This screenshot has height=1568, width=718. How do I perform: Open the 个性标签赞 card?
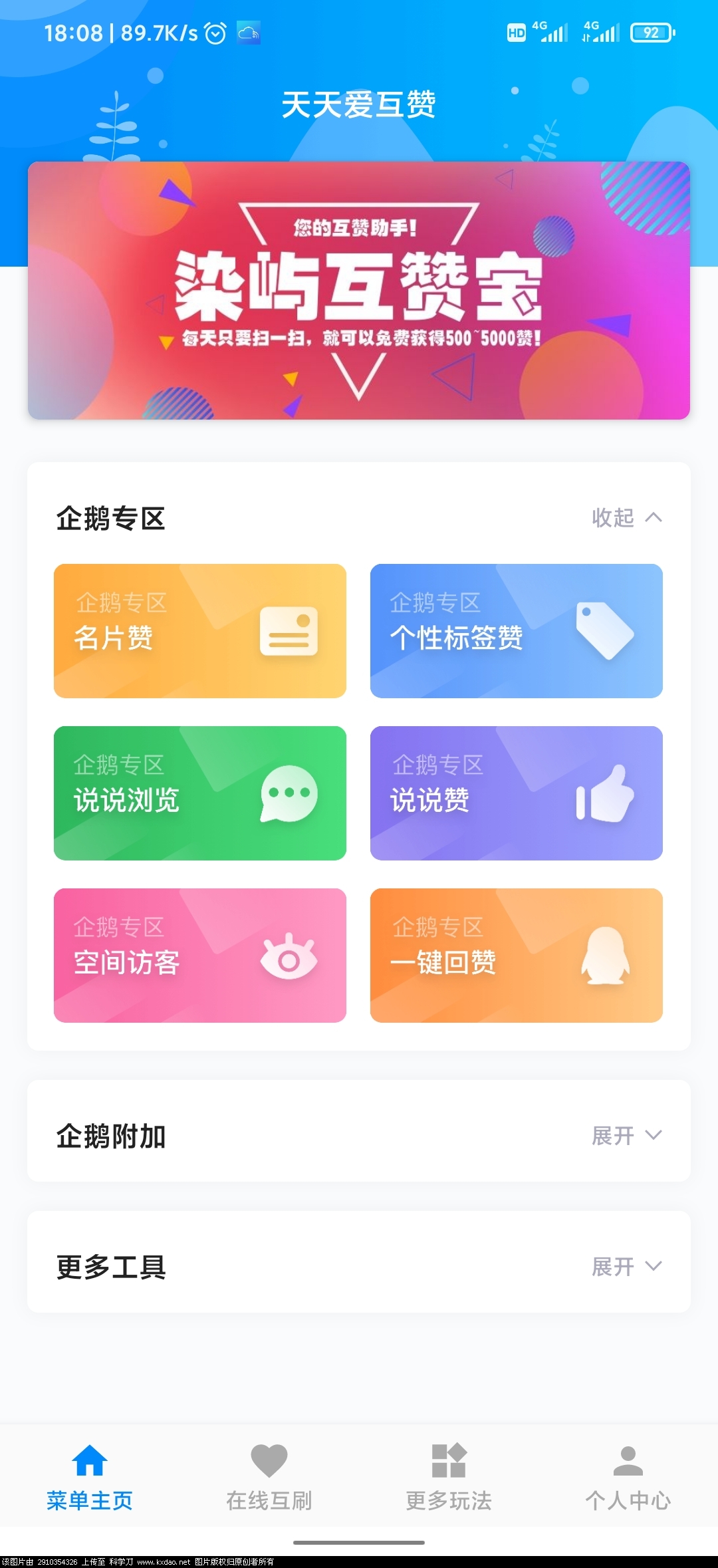(x=516, y=631)
